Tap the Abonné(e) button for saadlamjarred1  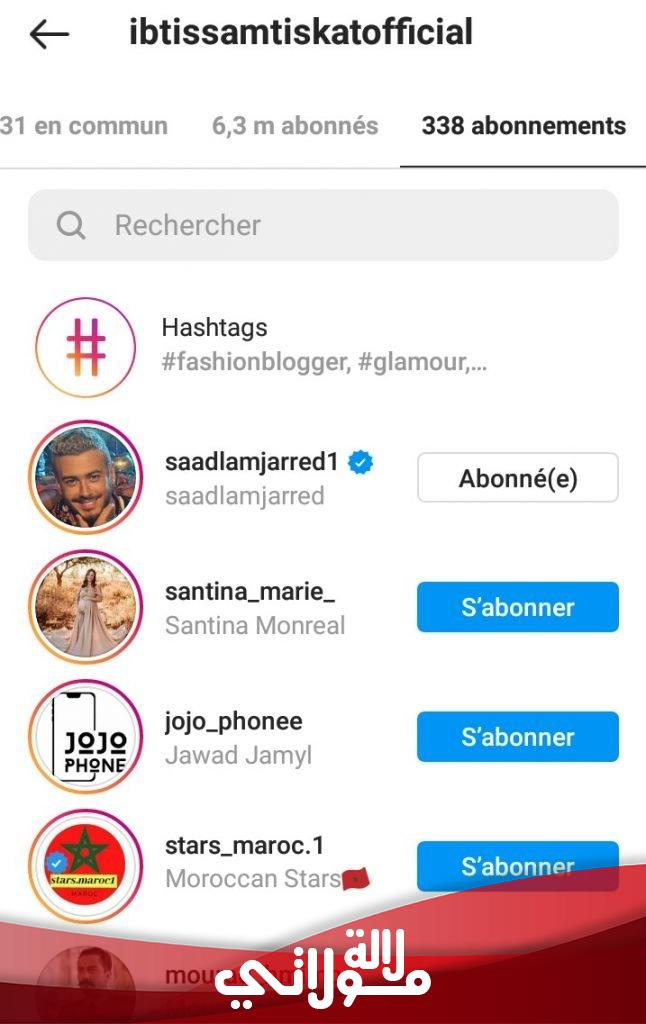pyautogui.click(x=517, y=478)
